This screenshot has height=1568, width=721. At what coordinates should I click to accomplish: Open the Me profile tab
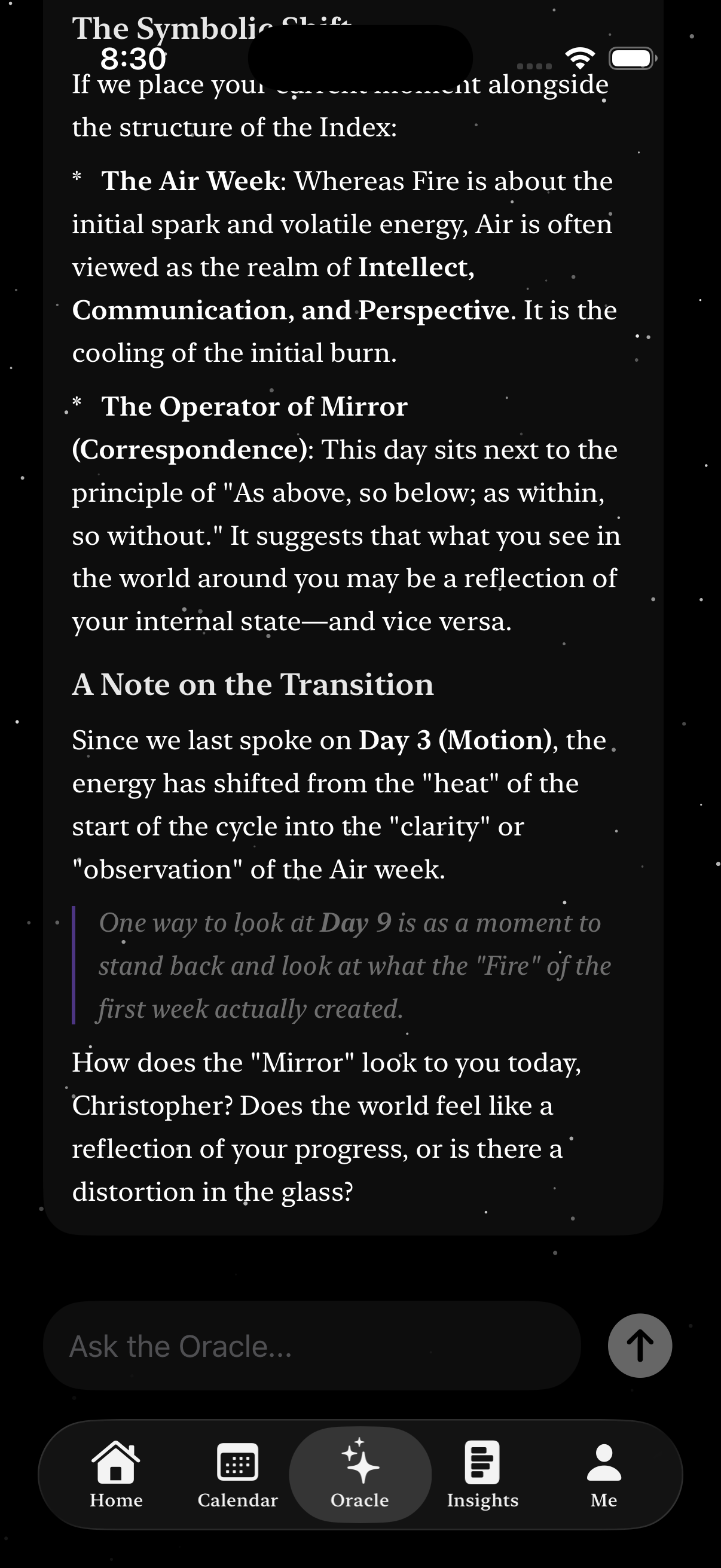click(x=604, y=1474)
